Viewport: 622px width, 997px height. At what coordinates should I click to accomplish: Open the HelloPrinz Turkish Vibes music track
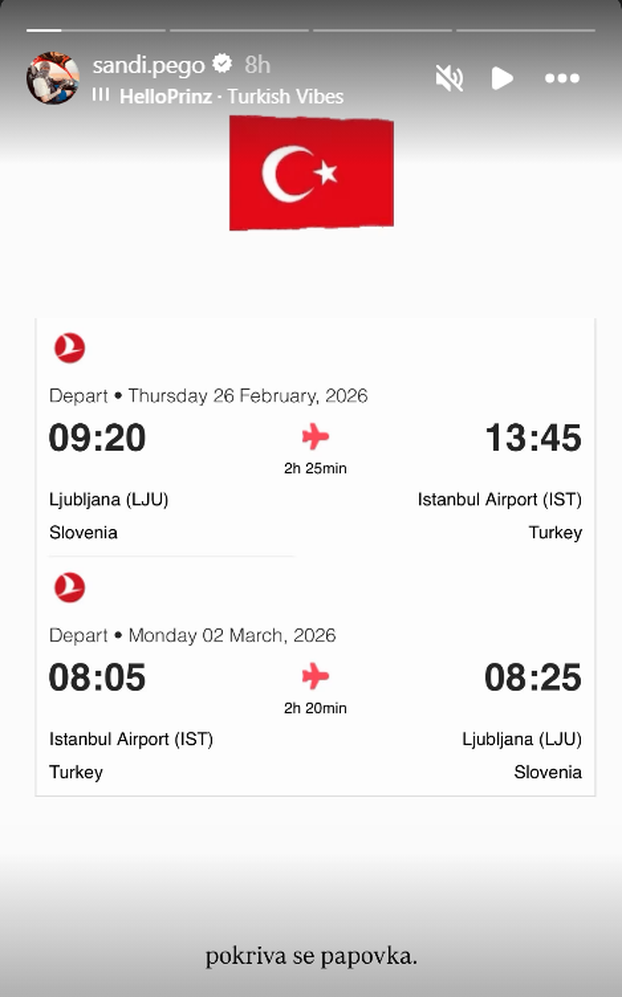click(230, 97)
